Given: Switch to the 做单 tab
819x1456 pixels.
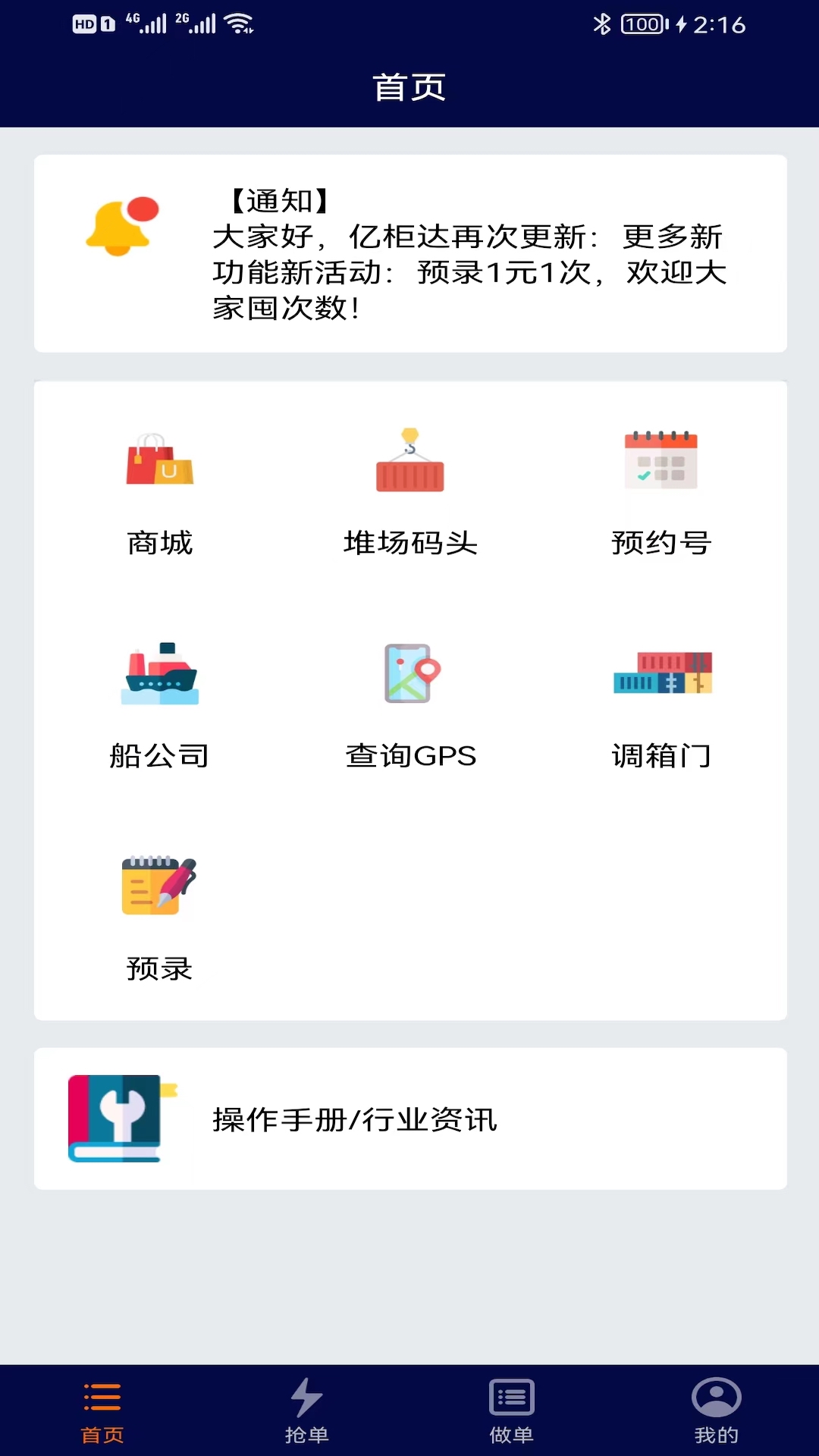Looking at the screenshot, I should tap(512, 1410).
